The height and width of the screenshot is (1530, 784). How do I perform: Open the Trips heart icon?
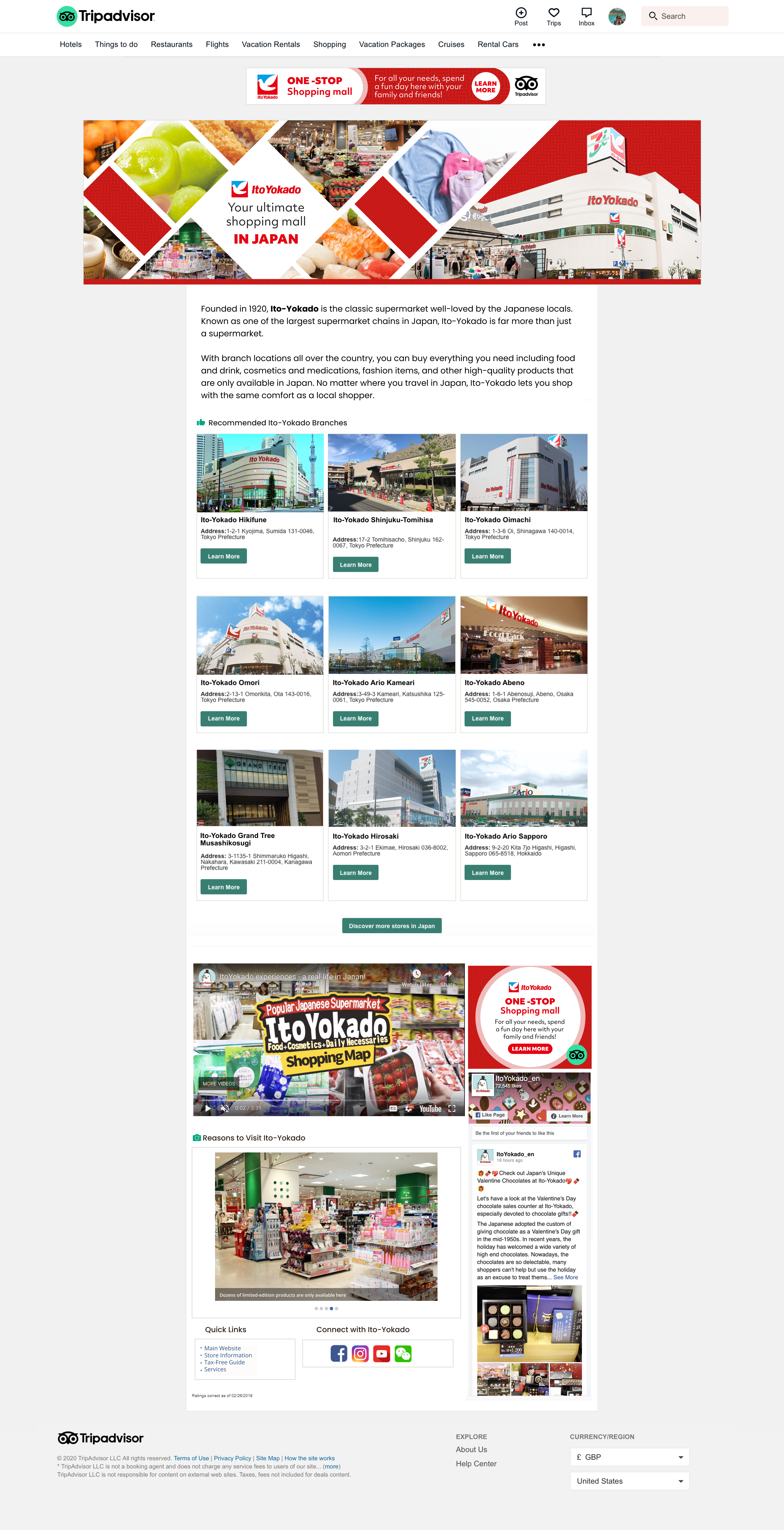click(x=553, y=16)
